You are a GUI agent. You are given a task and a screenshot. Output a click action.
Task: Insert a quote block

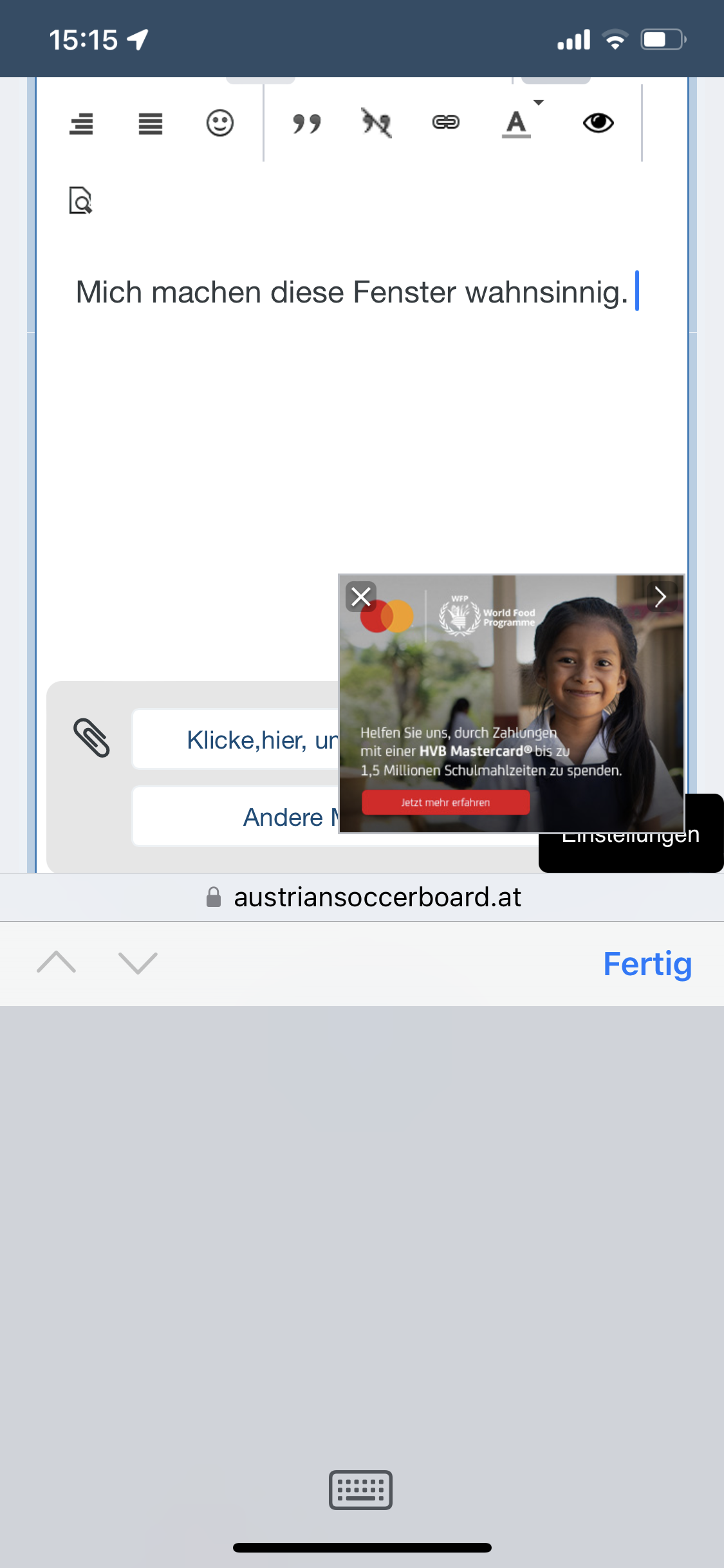tap(307, 123)
